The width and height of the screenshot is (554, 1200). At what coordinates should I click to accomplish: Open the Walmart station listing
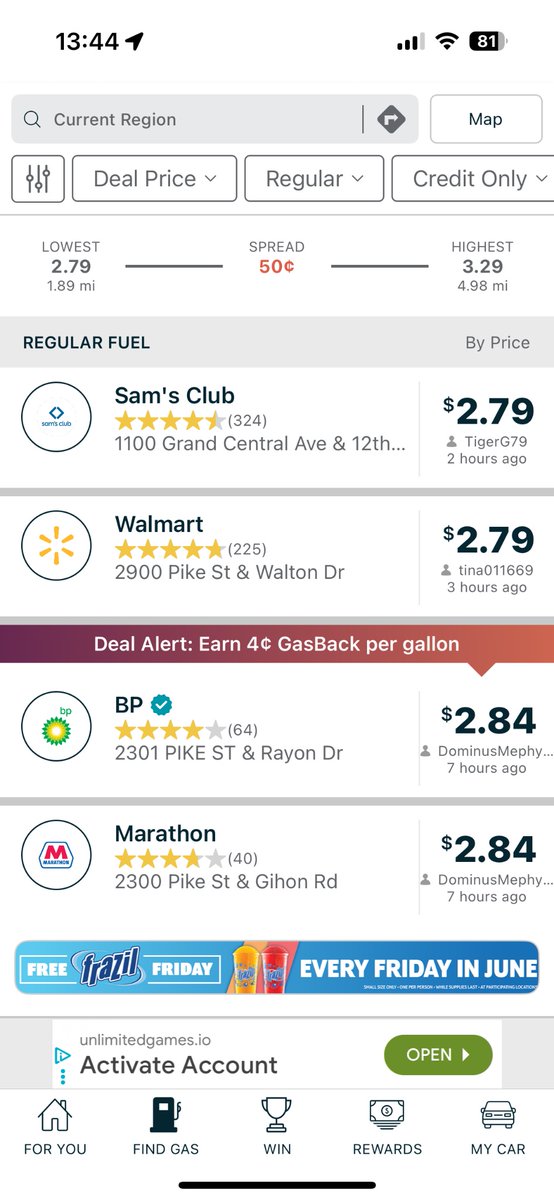(277, 555)
